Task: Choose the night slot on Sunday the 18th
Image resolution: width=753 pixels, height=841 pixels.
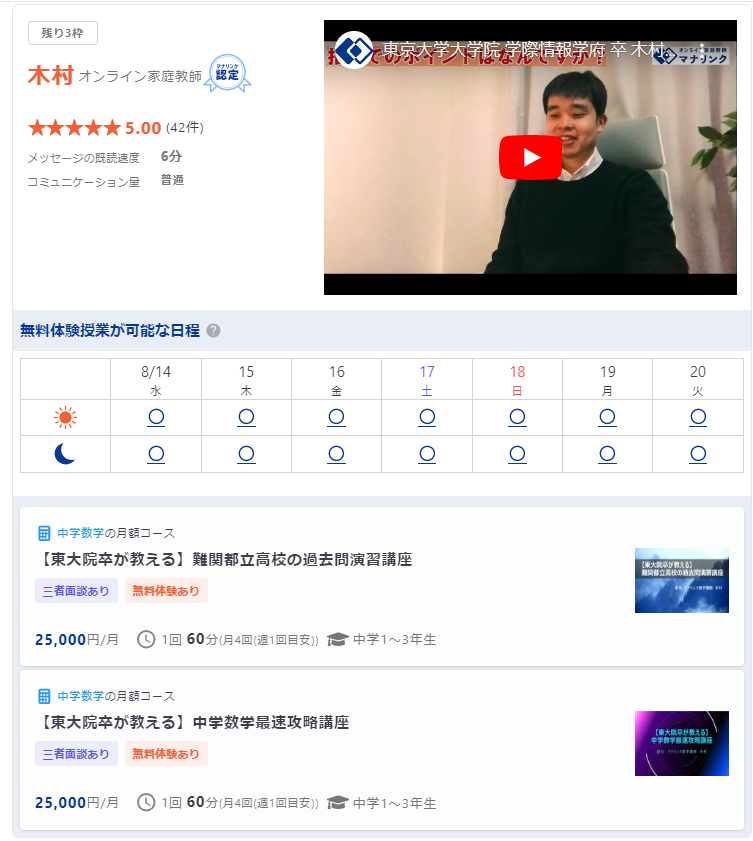Action: point(517,454)
